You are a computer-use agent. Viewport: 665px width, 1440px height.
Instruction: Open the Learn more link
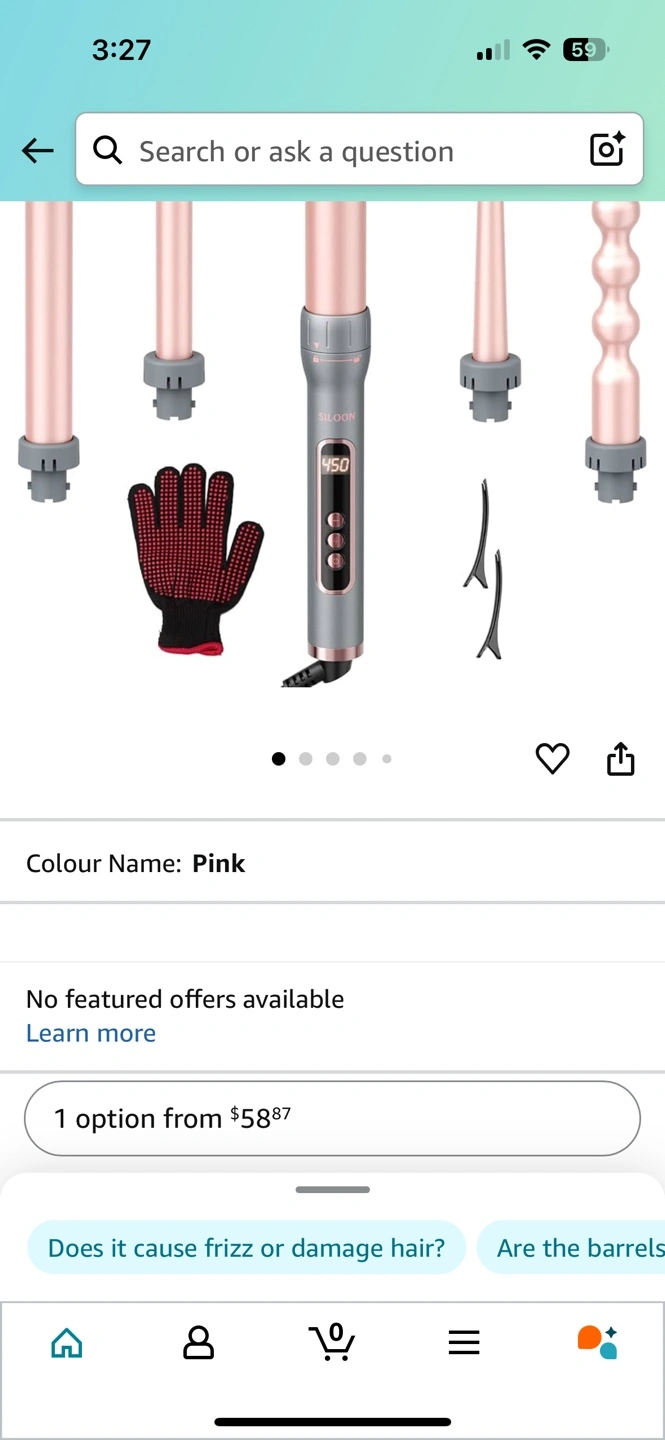91,1033
